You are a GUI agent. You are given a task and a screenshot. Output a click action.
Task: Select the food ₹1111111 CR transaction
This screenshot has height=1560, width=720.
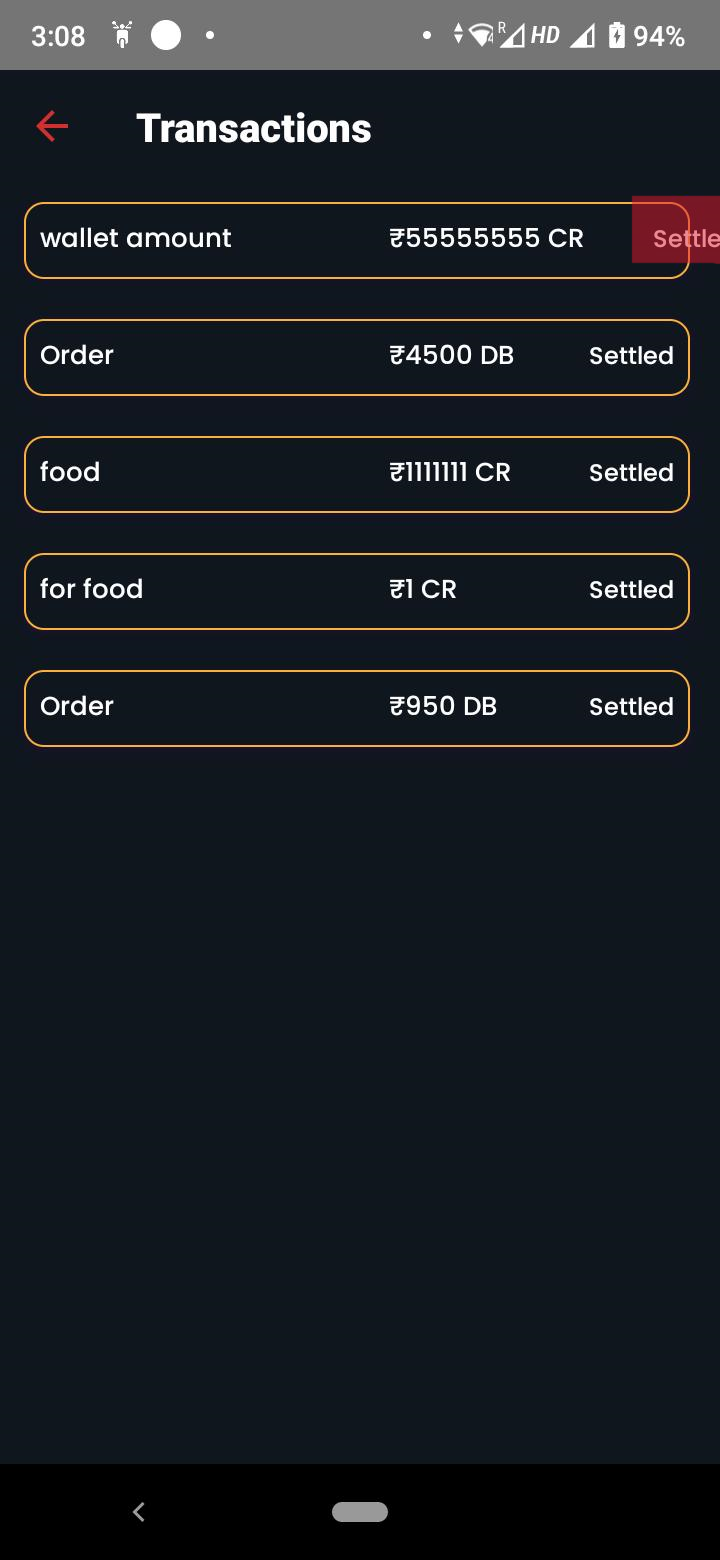pos(357,474)
